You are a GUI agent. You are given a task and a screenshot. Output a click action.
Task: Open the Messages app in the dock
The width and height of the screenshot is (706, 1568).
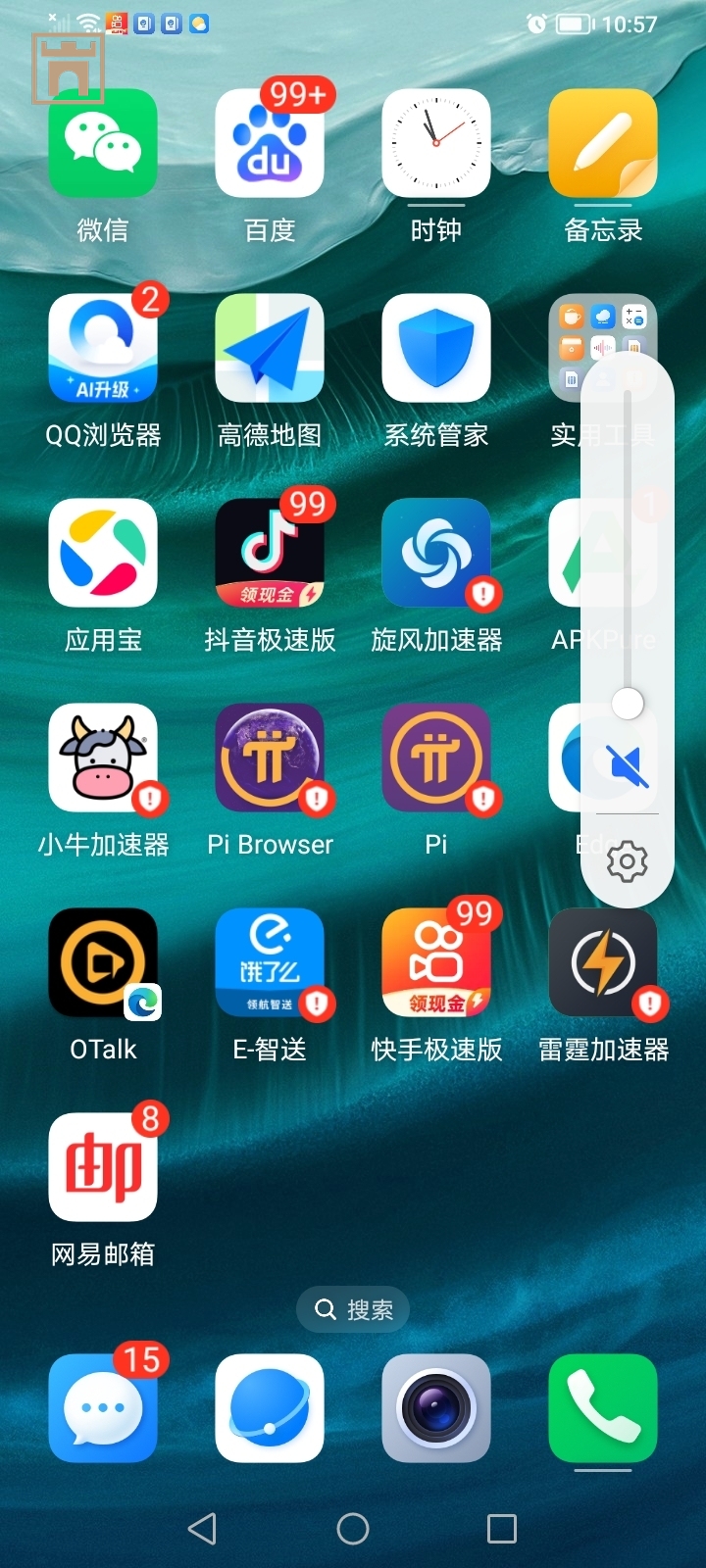[103, 1408]
